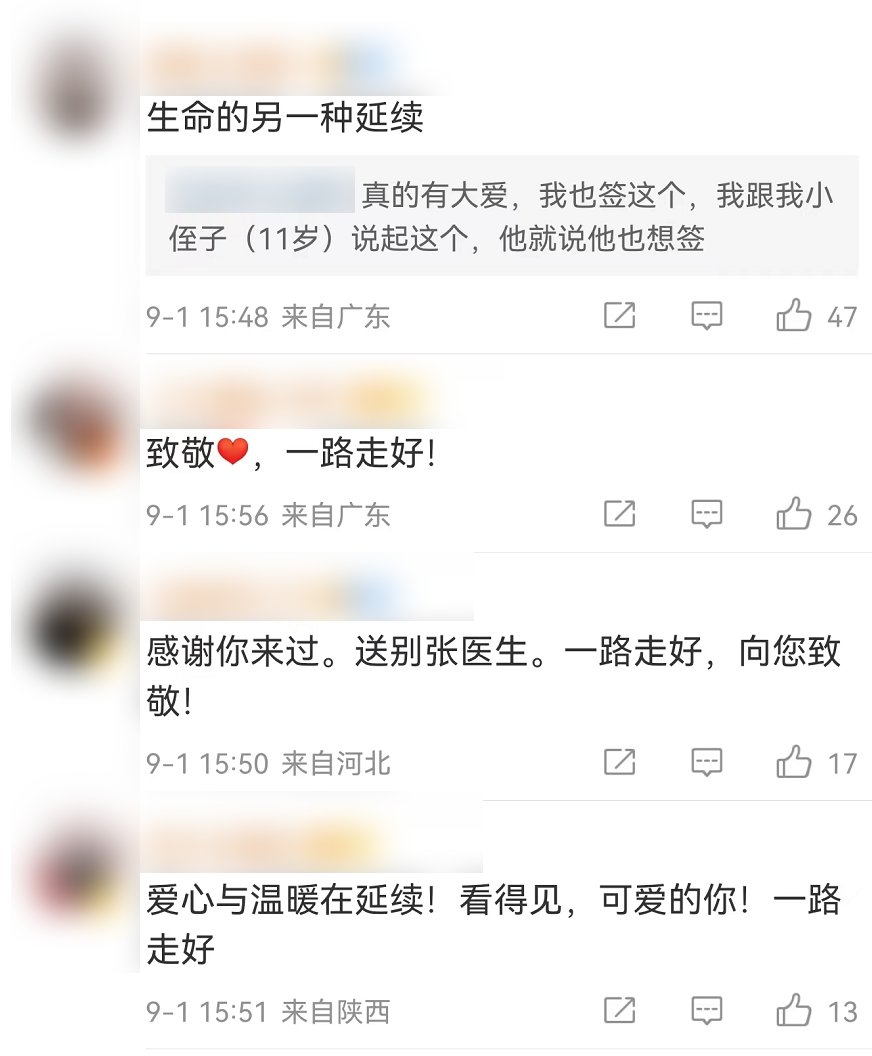
Task: Reply to the comment 爱心与温暖在延续
Action: 707,1011
